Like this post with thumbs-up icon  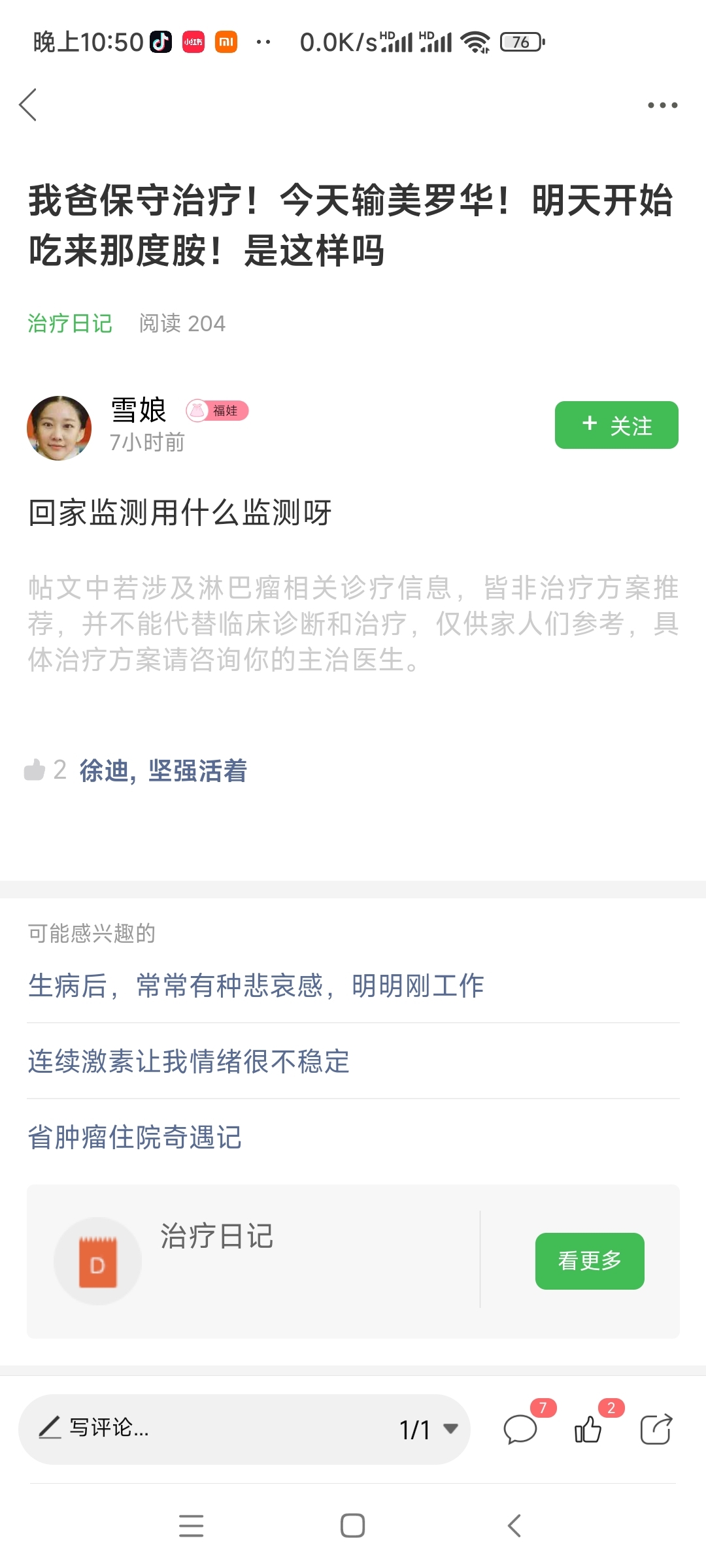(588, 1429)
